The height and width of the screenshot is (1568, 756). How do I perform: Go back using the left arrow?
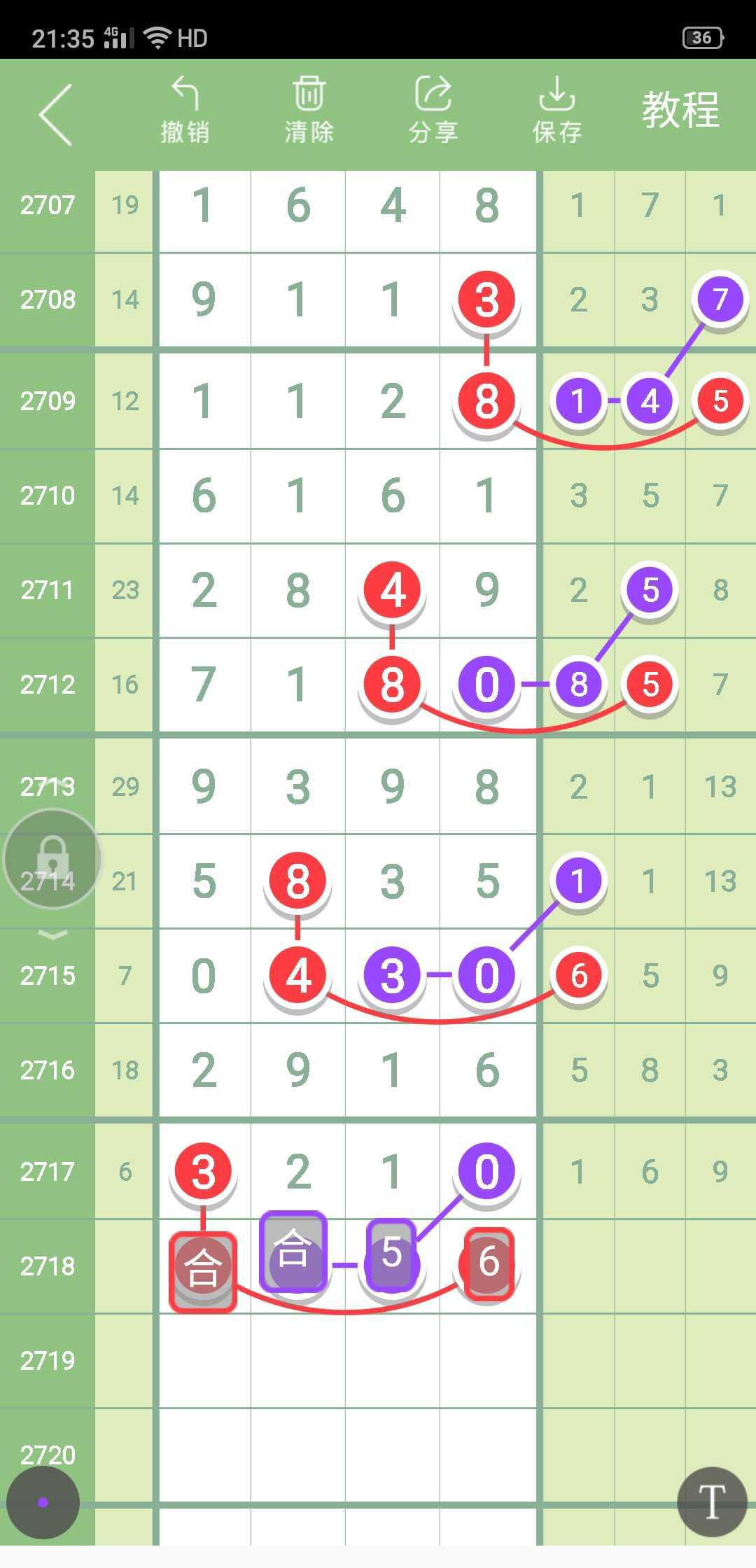tap(56, 115)
